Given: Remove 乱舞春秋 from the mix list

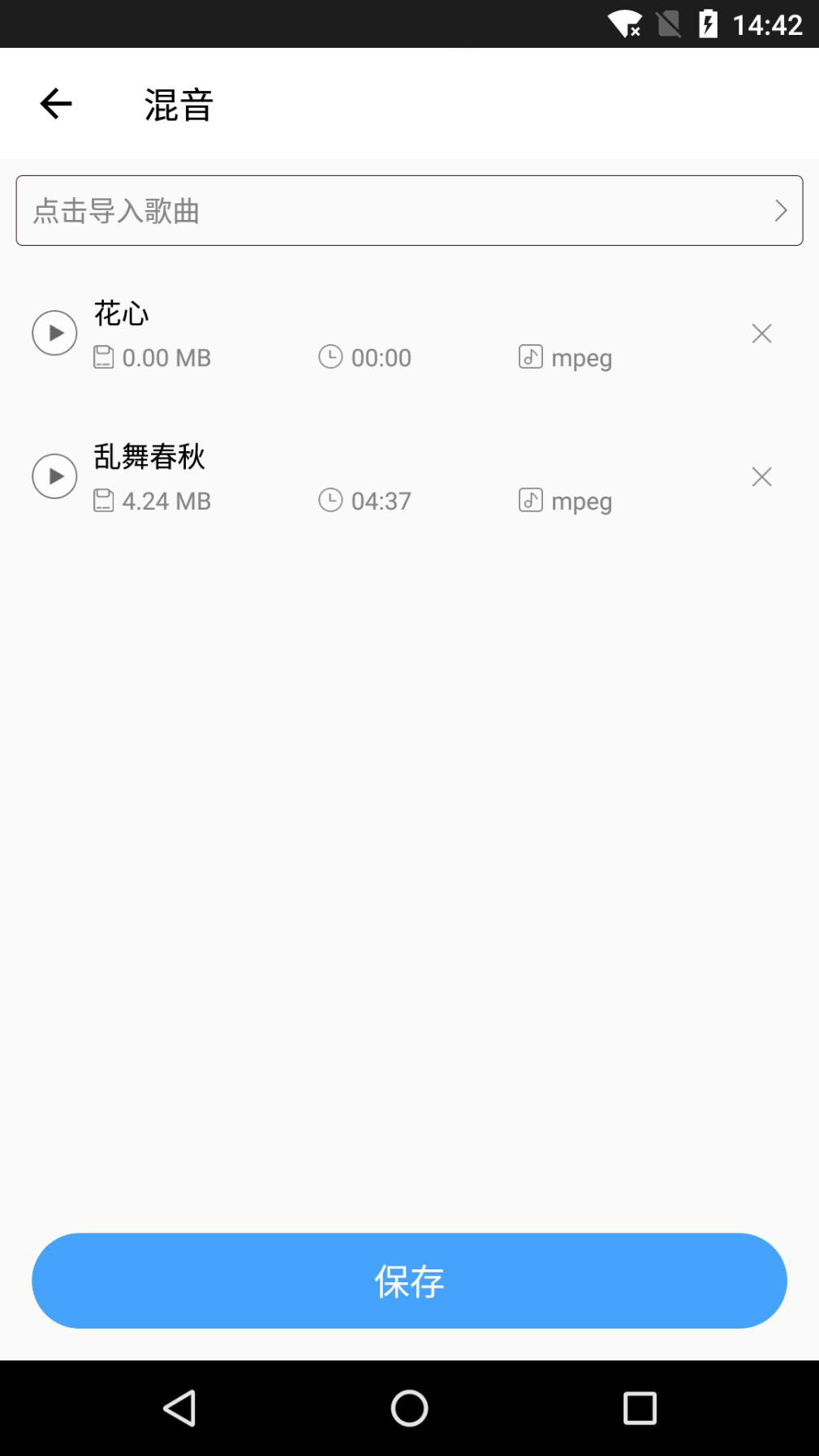Looking at the screenshot, I should coord(761,476).
